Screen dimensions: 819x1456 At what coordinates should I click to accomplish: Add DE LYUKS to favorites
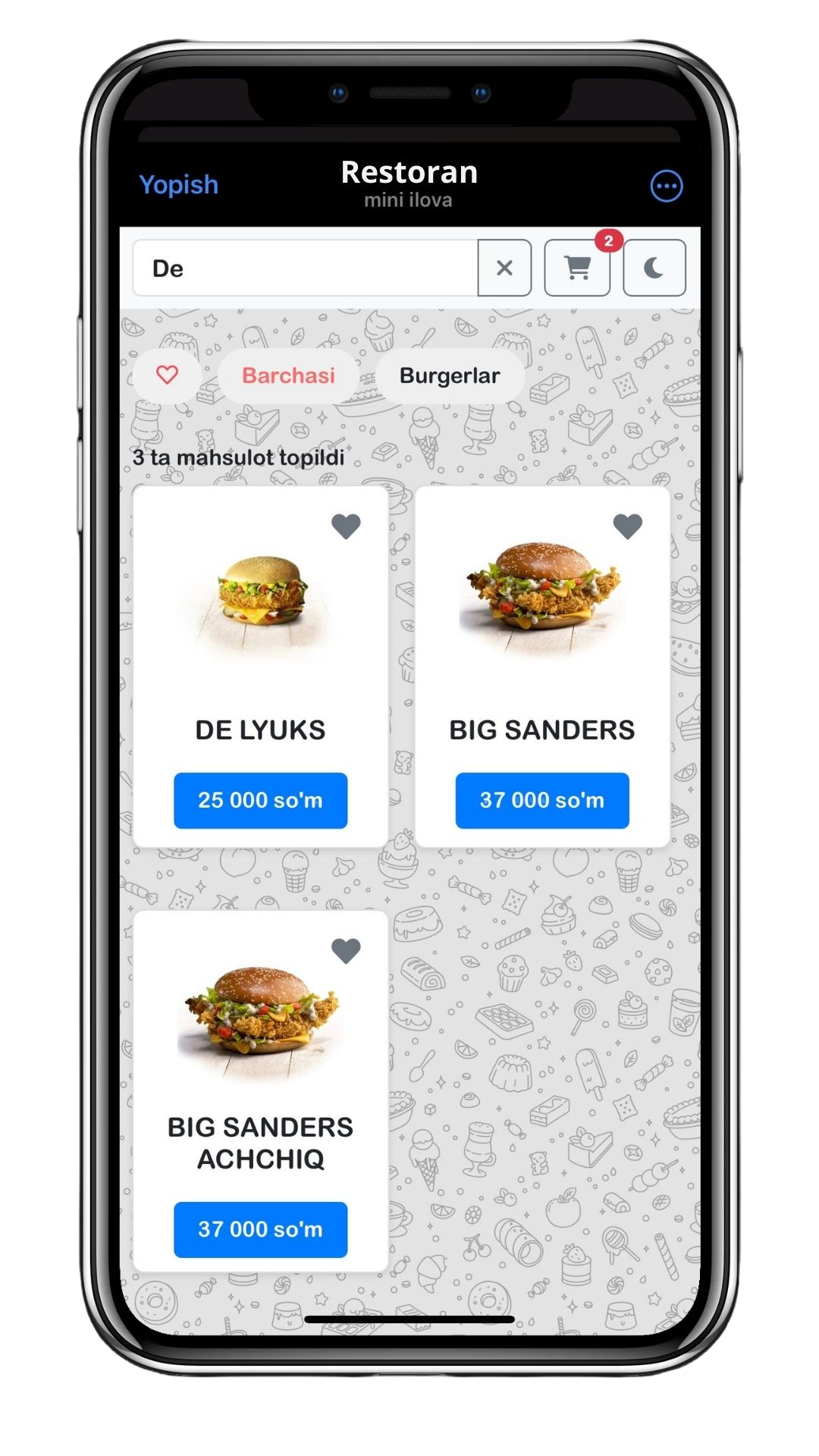coord(346,526)
